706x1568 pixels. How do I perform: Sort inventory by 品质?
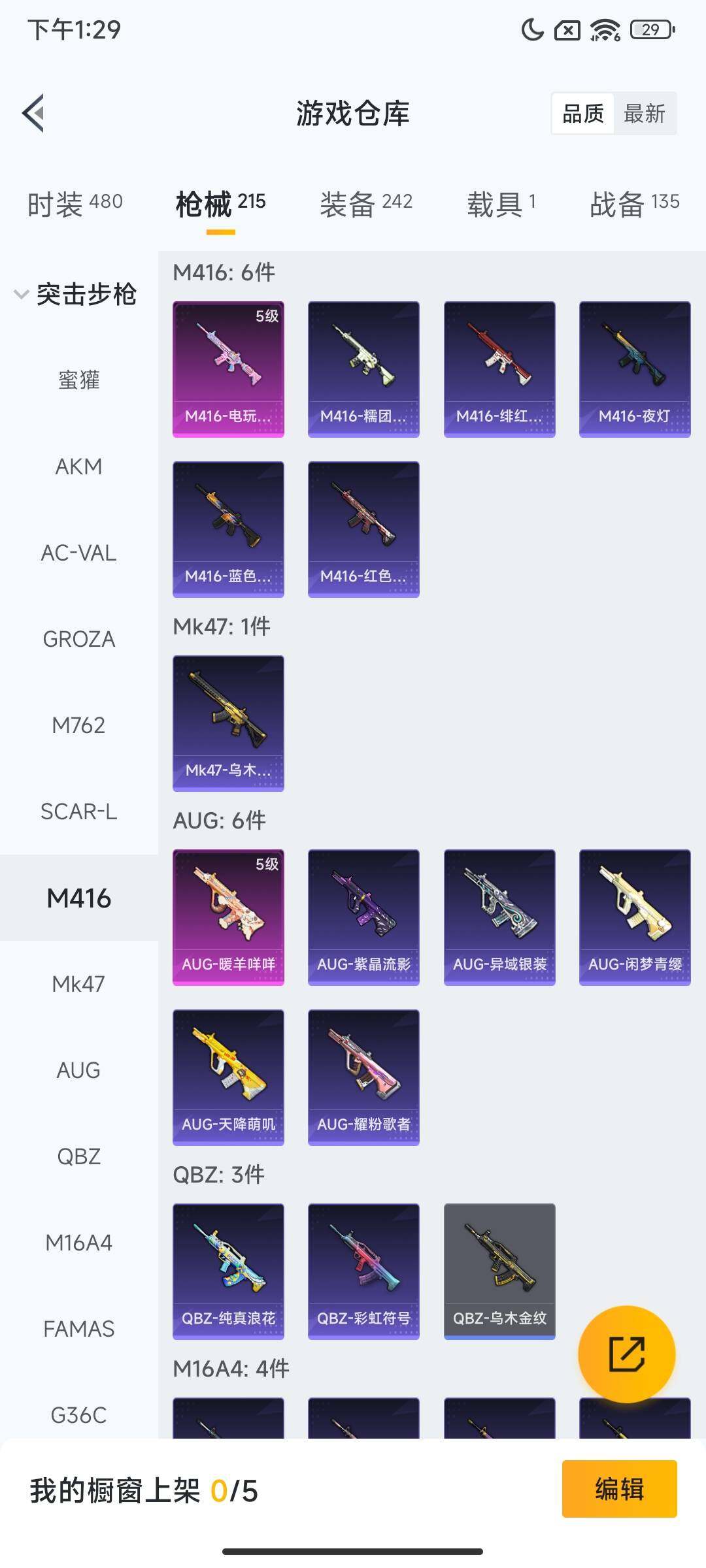pyautogui.click(x=583, y=114)
